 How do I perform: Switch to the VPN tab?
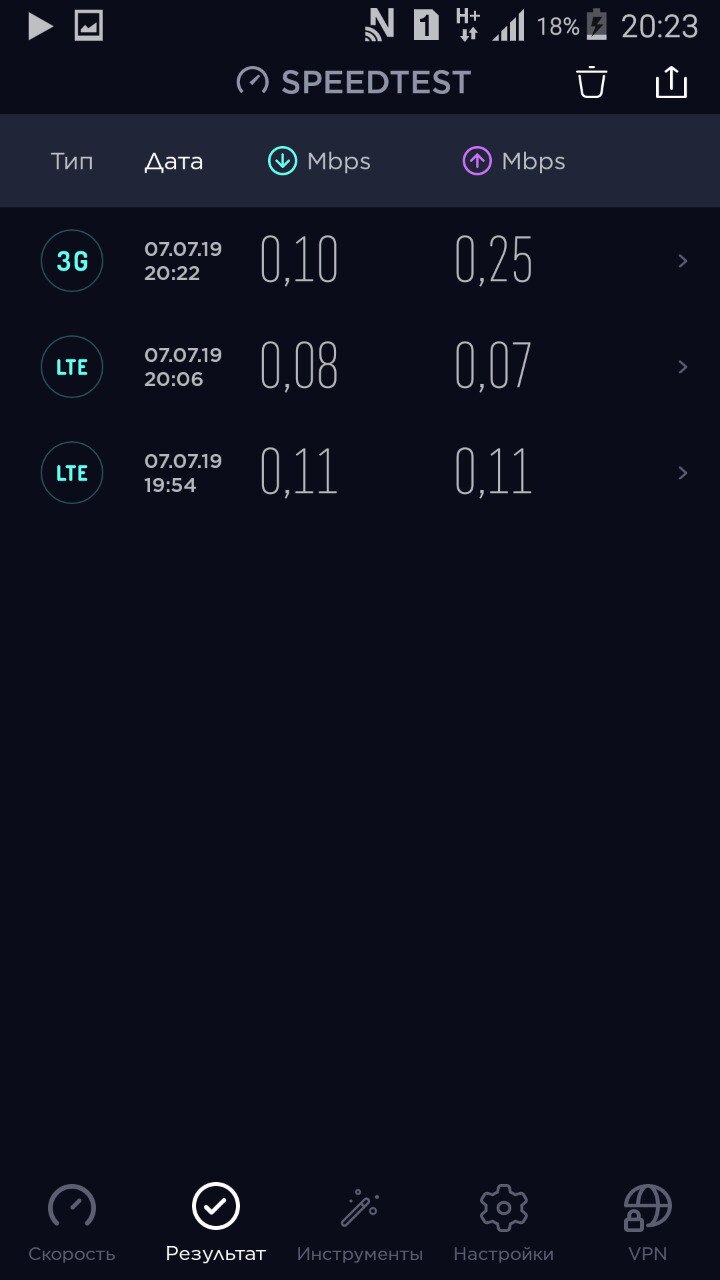648,1223
